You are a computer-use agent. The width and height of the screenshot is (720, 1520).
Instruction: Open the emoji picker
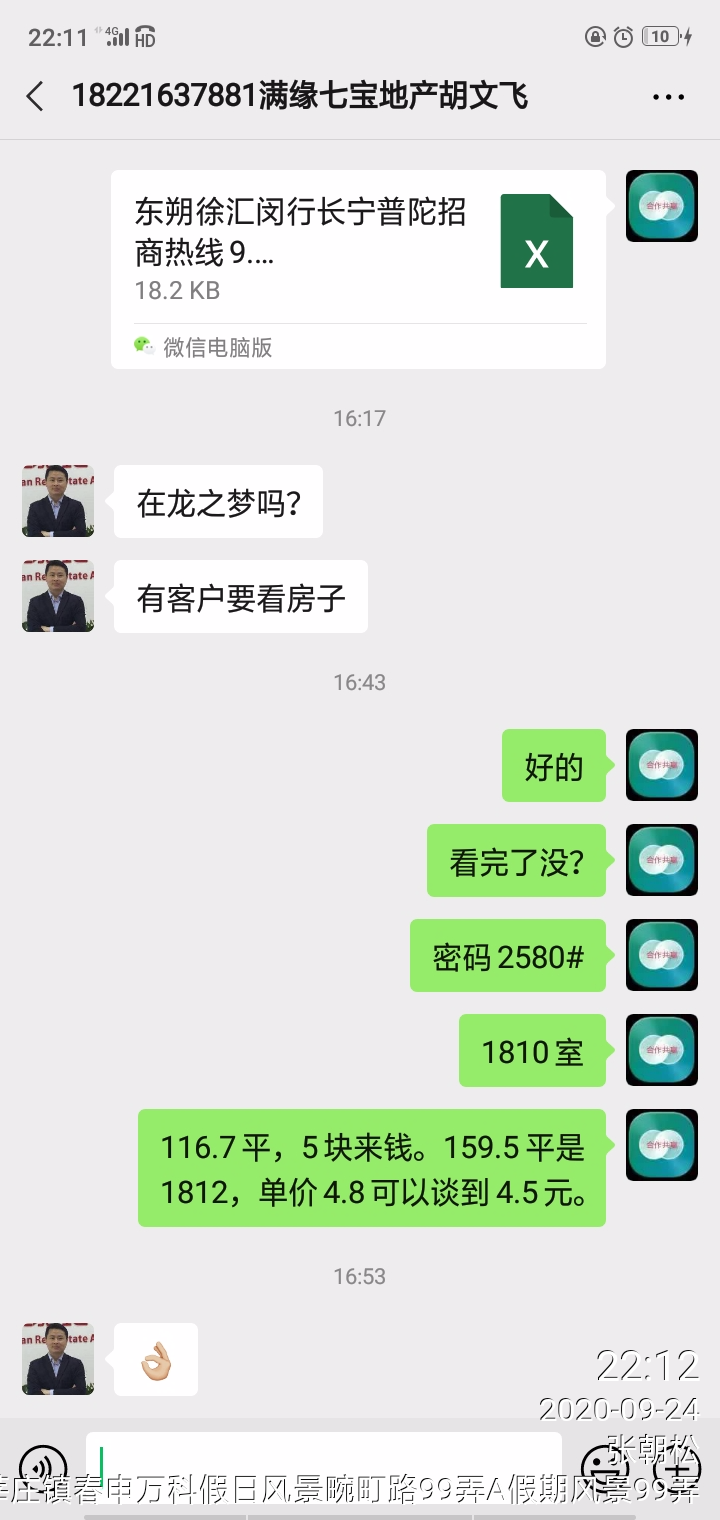click(604, 1466)
